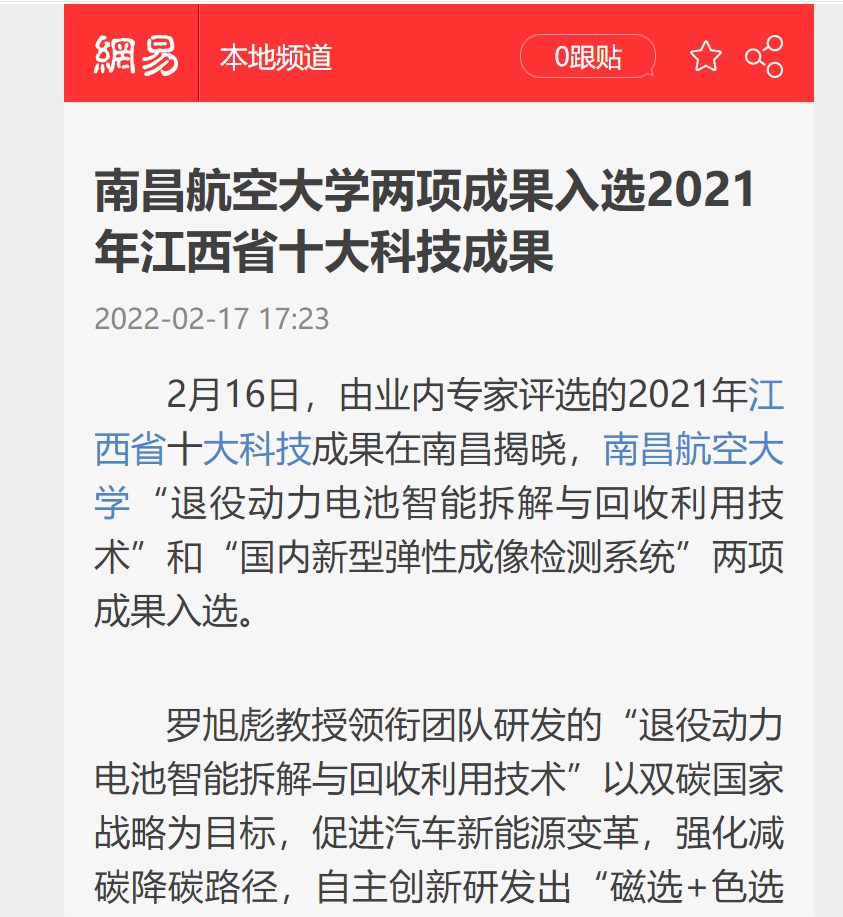The width and height of the screenshot is (843, 917).
Task: Open the 江西省 link in the article
Action: 130,450
